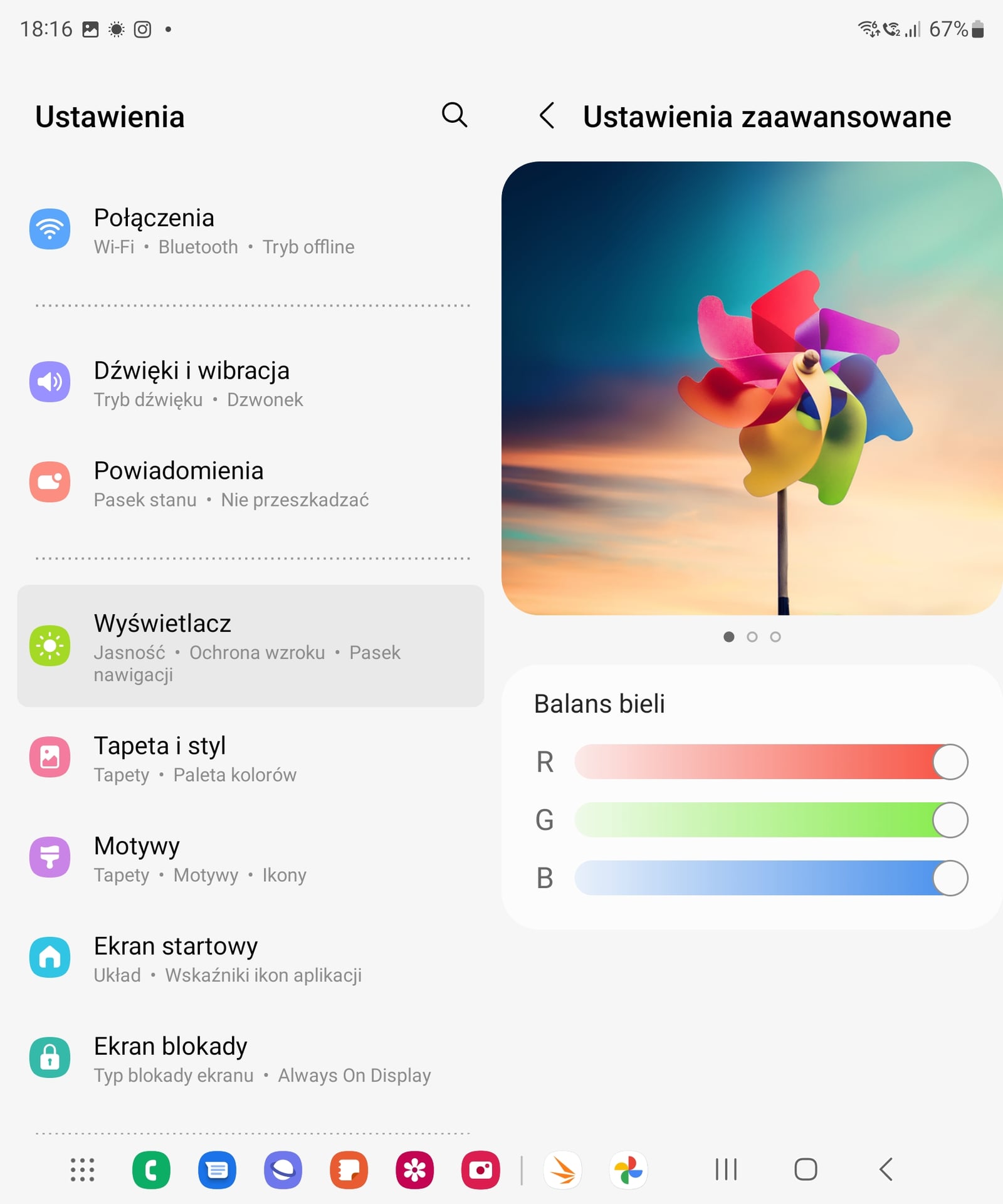Launch the Phone app from taskbar
1003x1204 pixels.
(x=151, y=1170)
